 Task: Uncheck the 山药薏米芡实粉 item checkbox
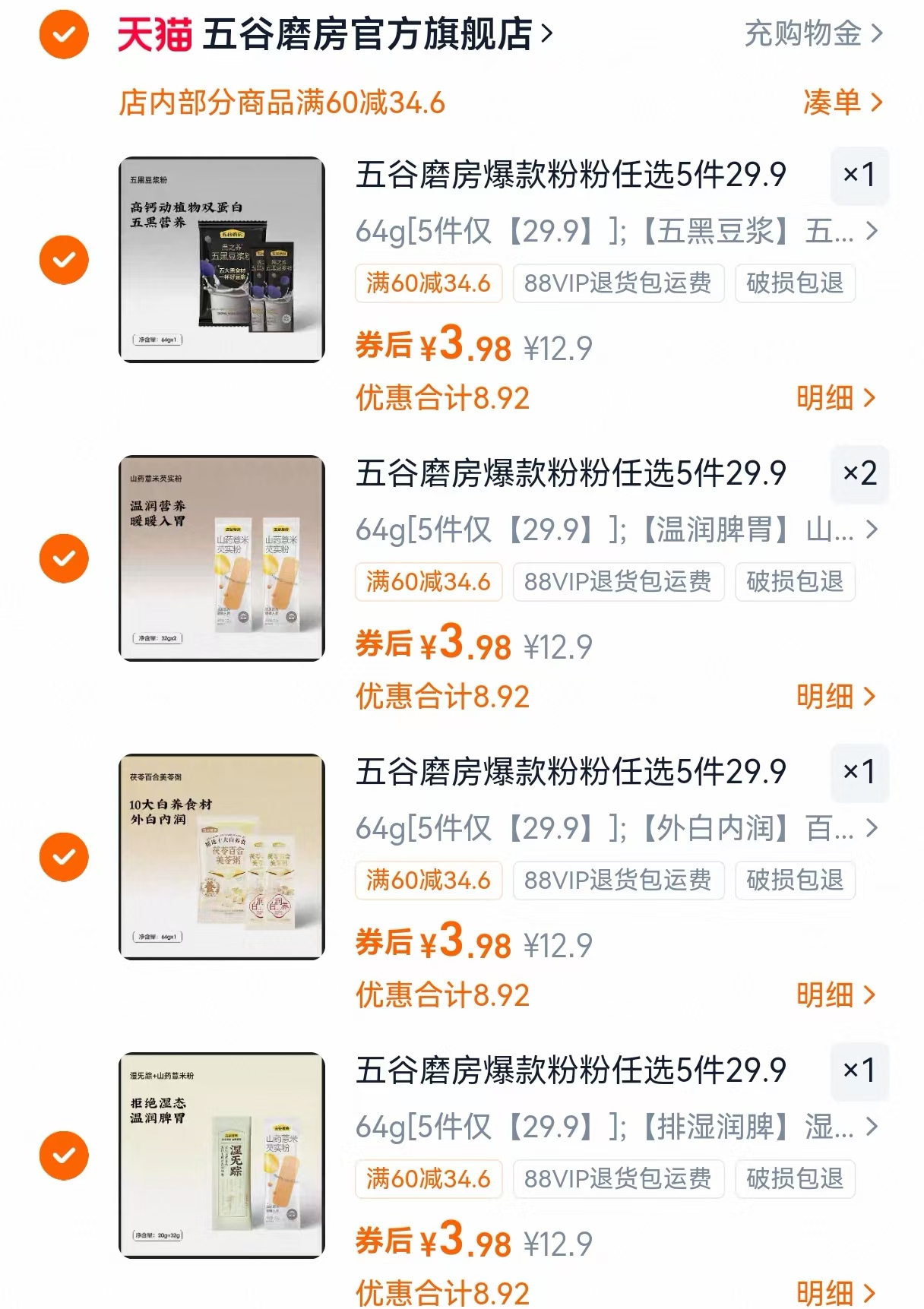pyautogui.click(x=64, y=557)
